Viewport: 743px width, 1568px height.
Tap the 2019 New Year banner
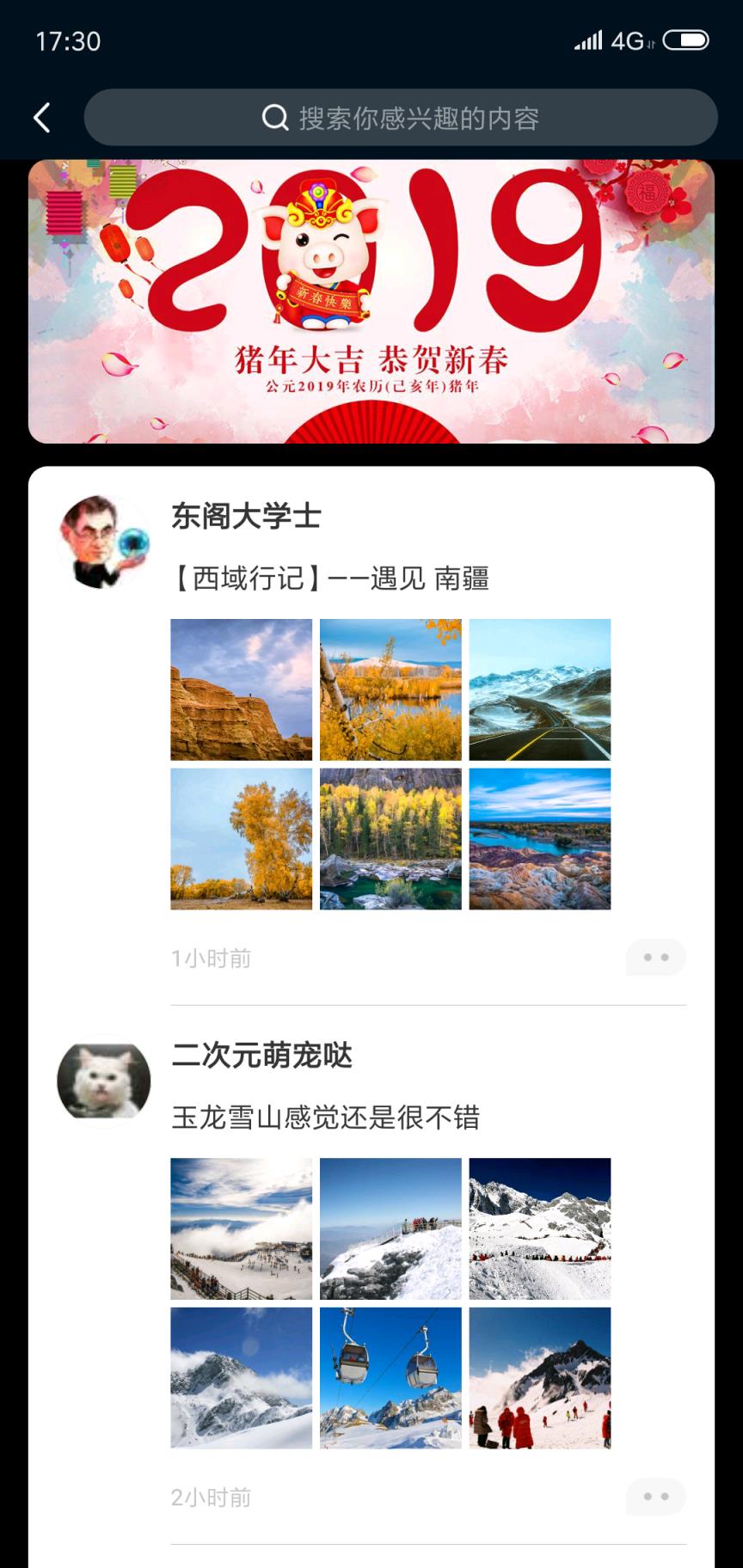click(371, 299)
